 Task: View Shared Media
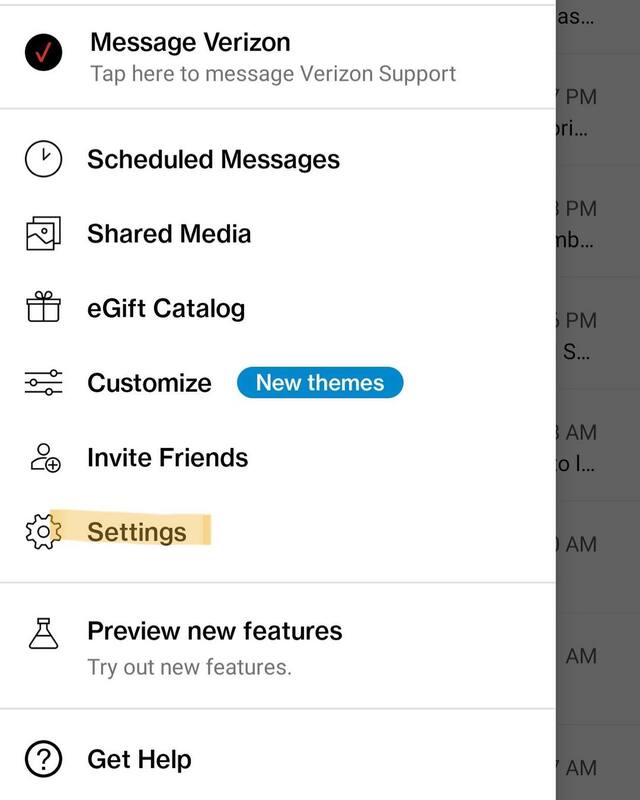[169, 234]
